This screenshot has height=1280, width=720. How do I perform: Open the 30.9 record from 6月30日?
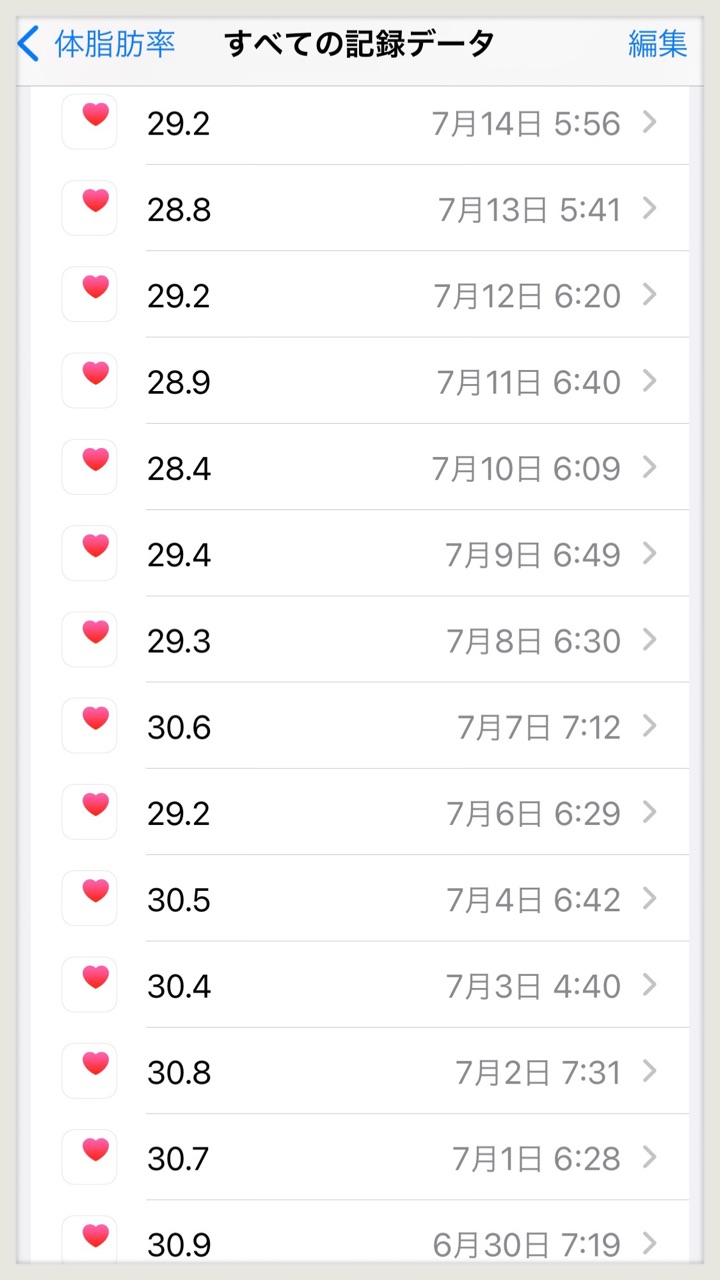pos(400,1244)
